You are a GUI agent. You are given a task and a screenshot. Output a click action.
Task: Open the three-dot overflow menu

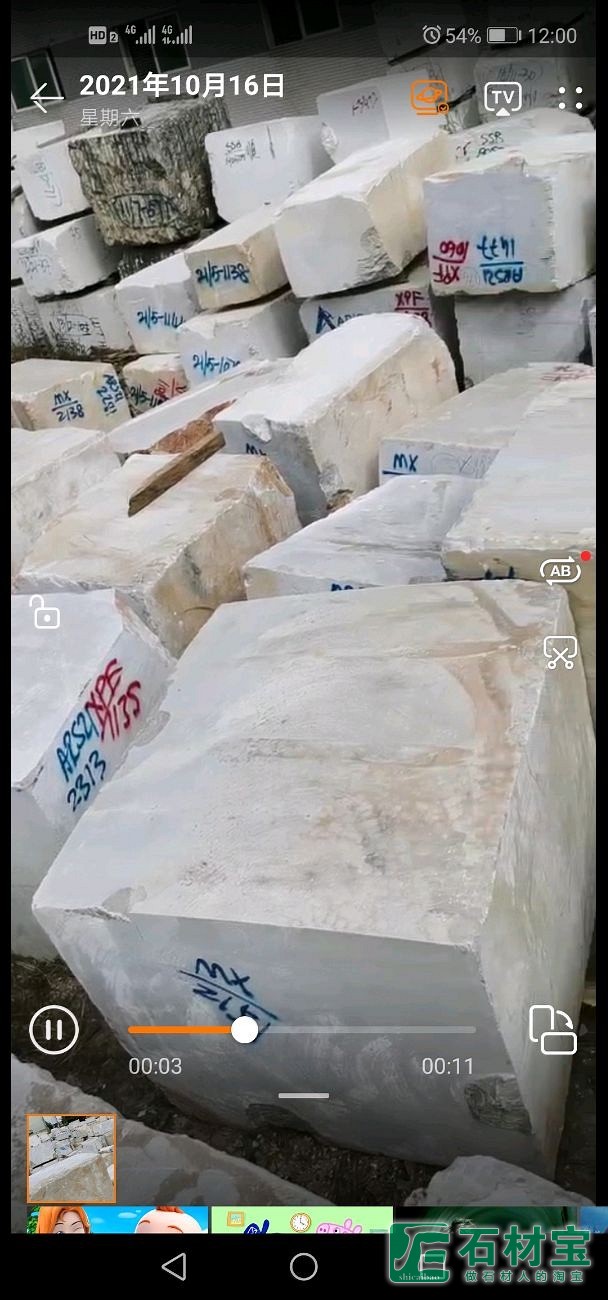(x=570, y=98)
